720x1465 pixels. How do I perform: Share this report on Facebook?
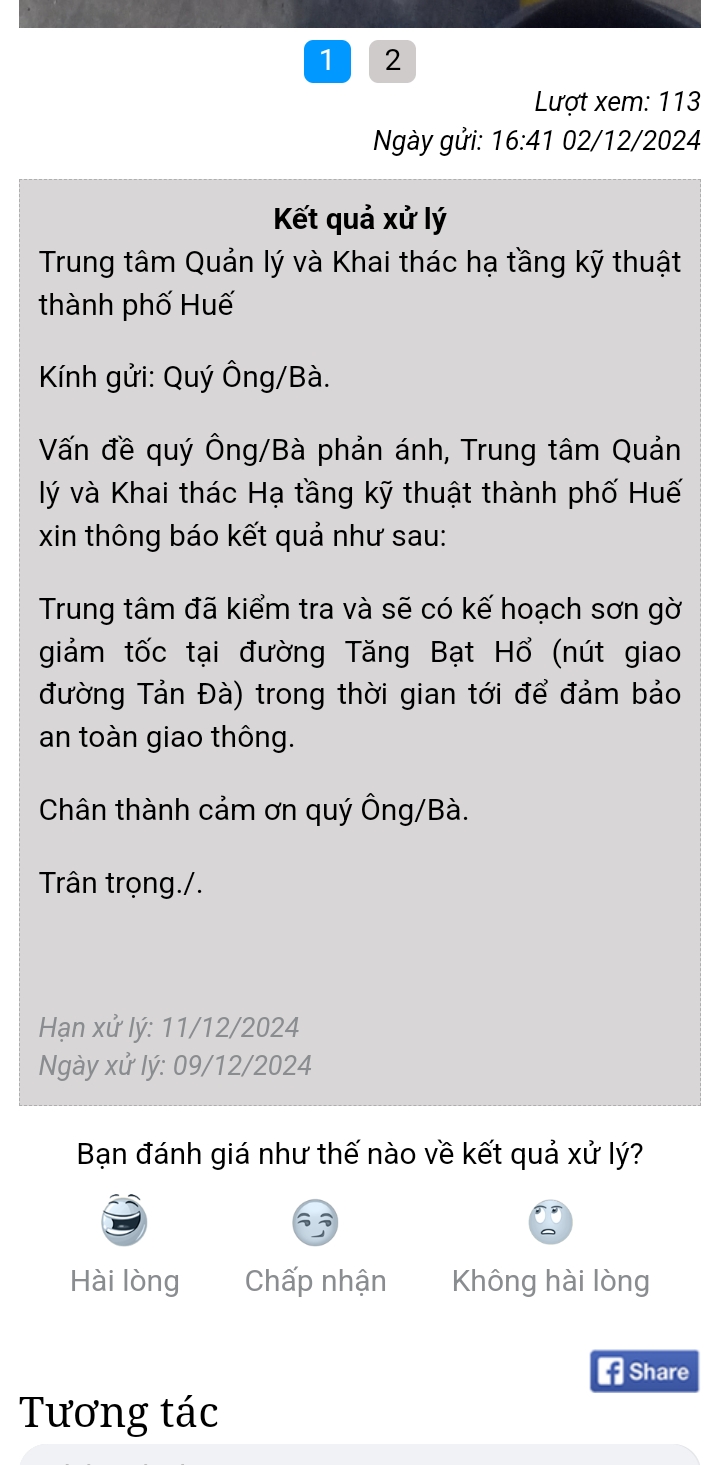click(644, 1371)
